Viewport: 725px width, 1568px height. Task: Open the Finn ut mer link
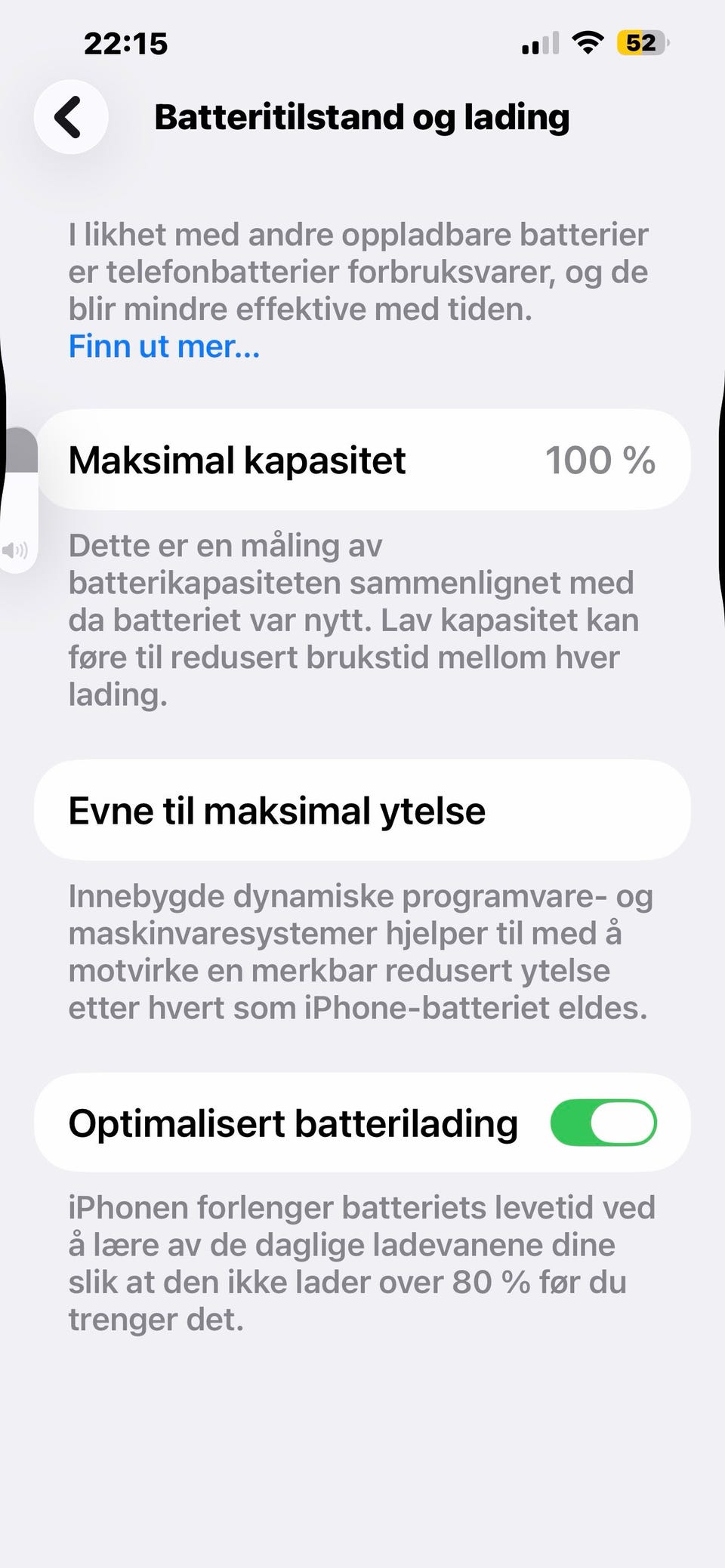(164, 347)
